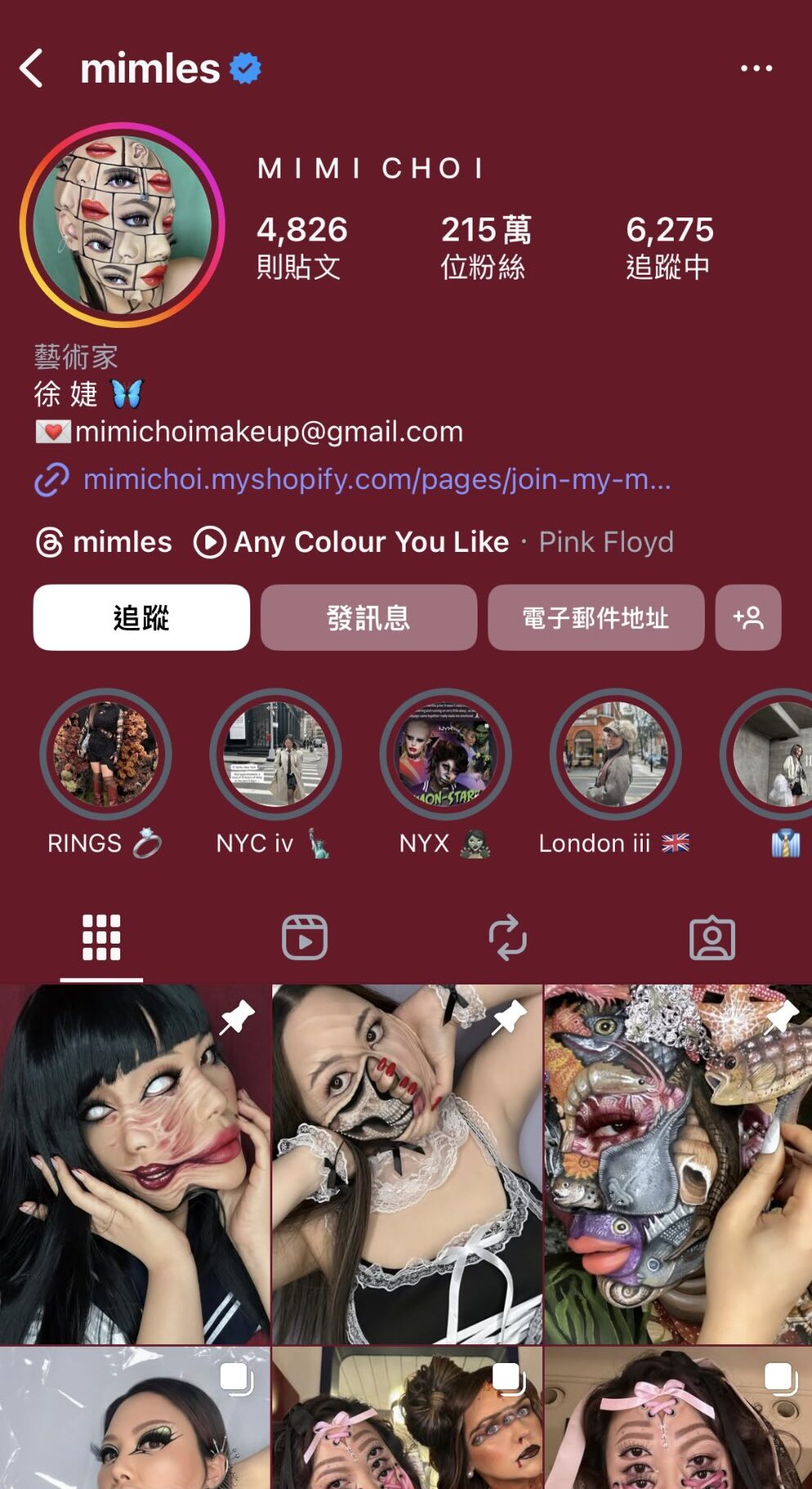This screenshot has height=1489, width=812.
Task: Open the mimles Threads profile
Action: click(105, 542)
